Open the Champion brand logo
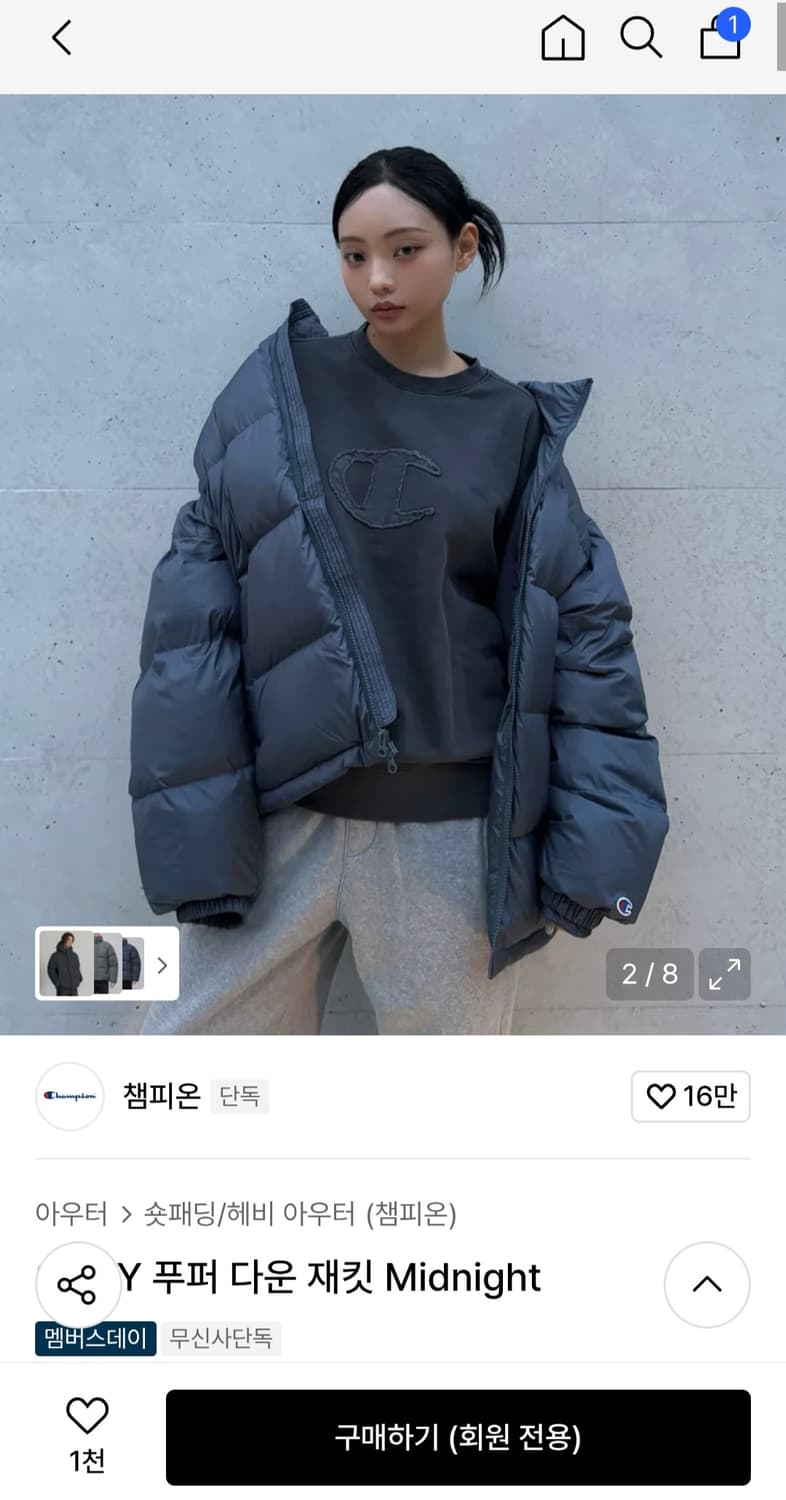 69,1097
